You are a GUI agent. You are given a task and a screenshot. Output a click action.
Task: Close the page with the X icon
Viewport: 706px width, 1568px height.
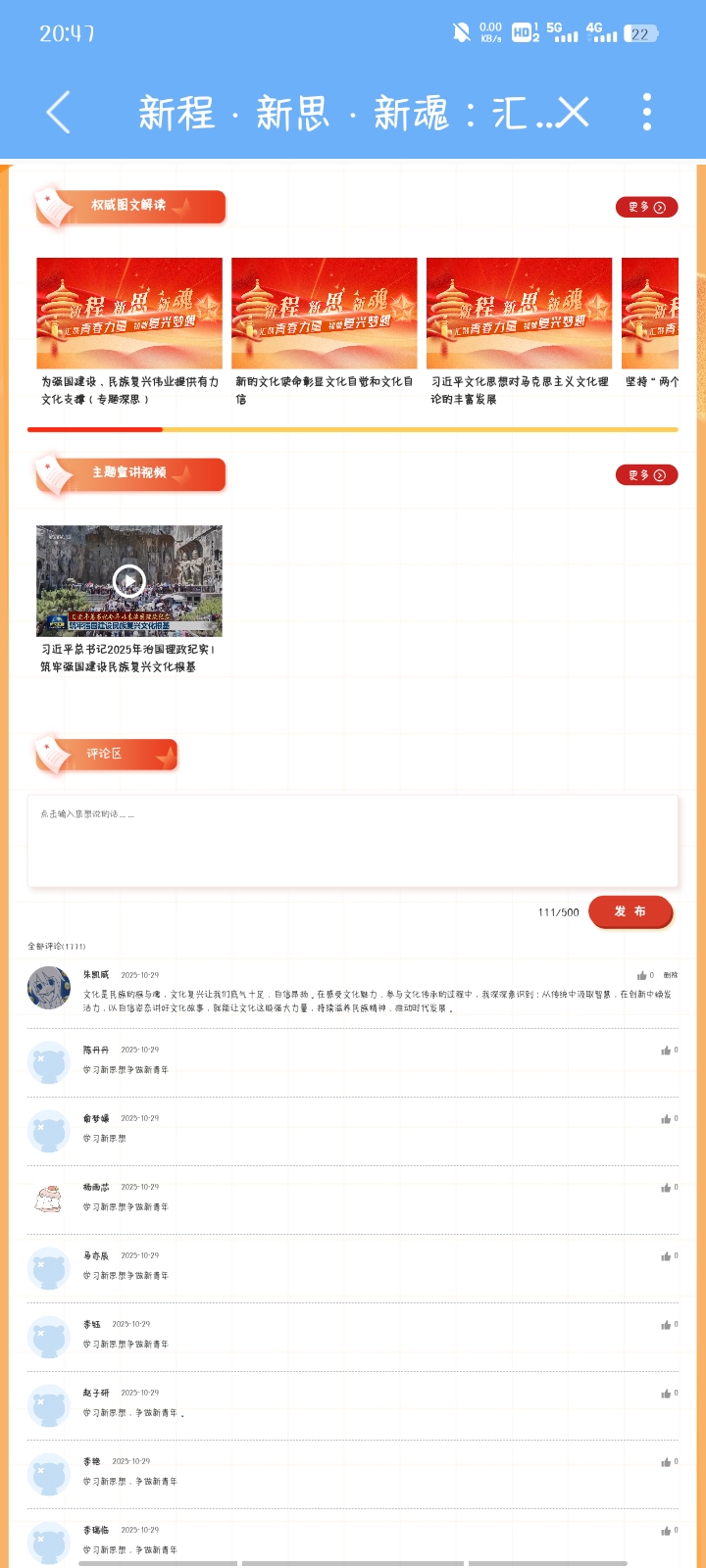tap(573, 113)
